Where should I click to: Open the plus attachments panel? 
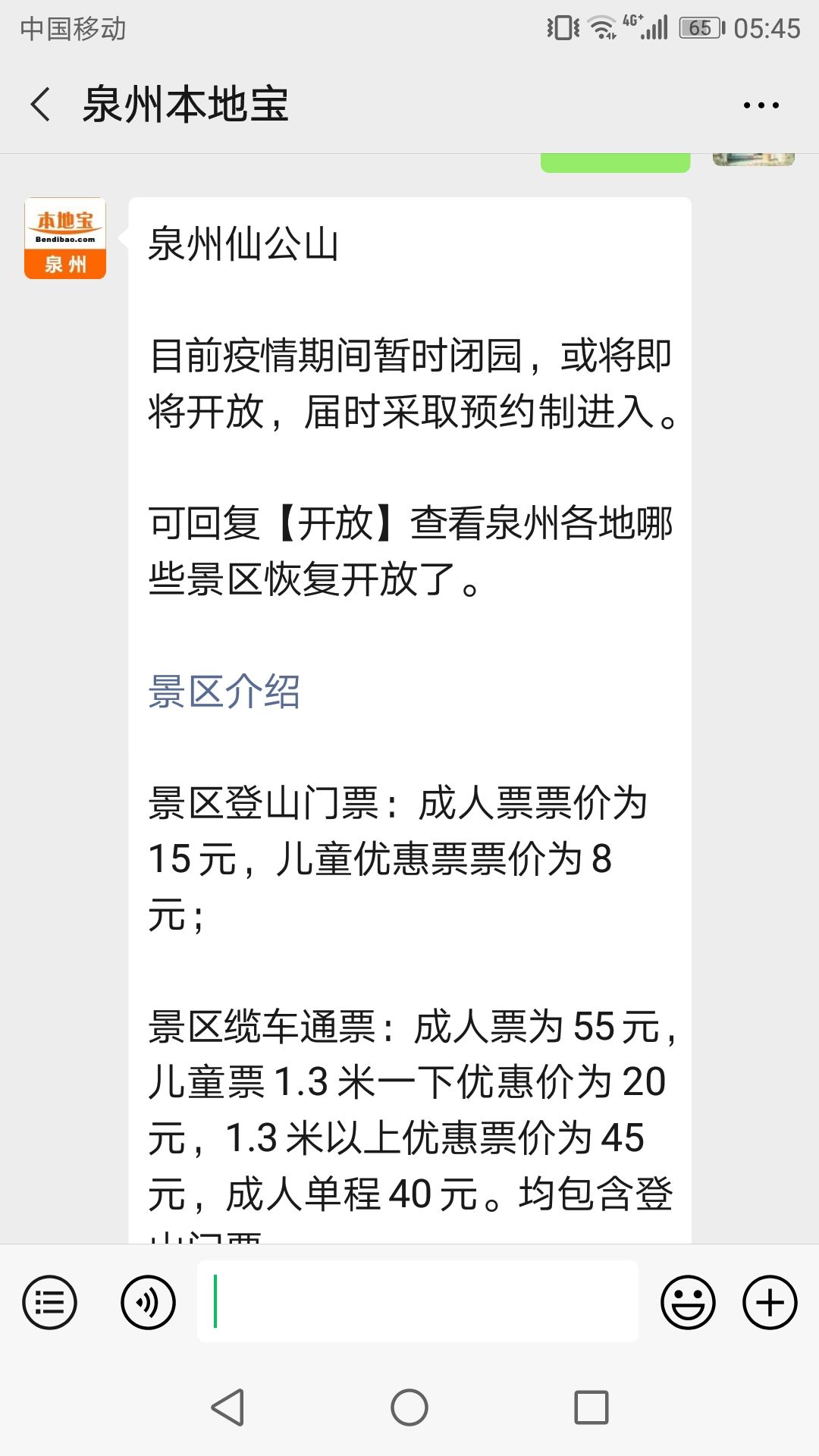point(770,1303)
